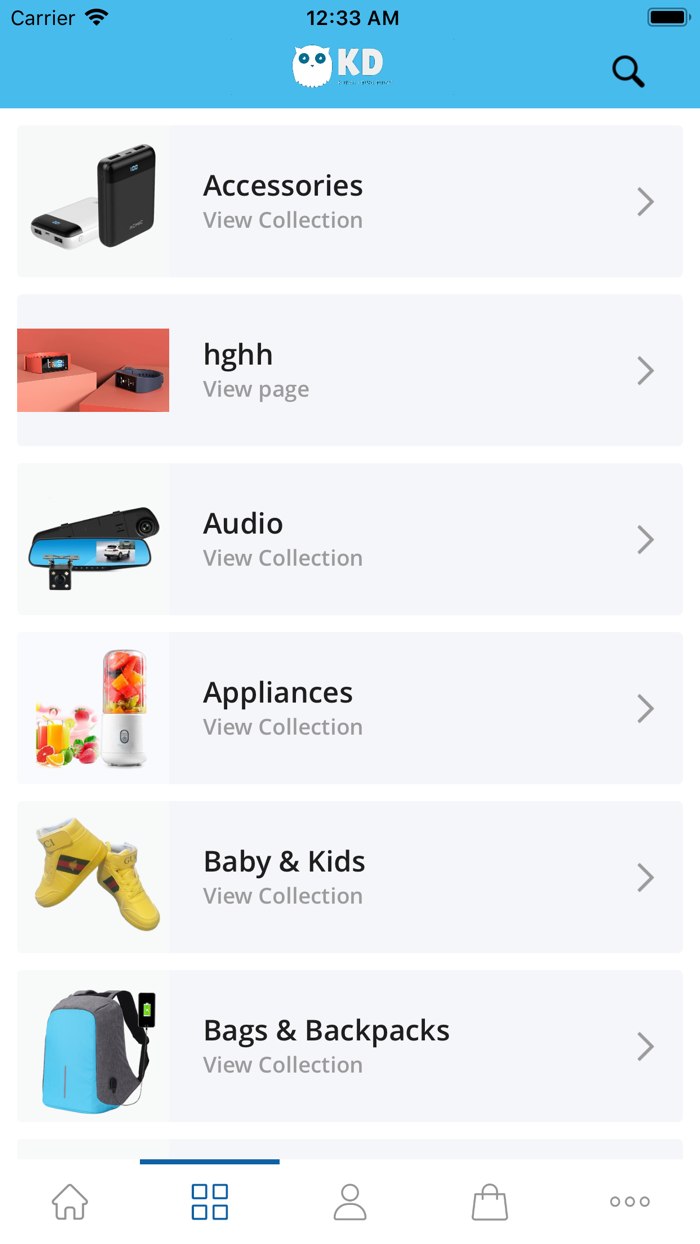Open the search magnifier icon
The image size is (700, 1244).
[628, 71]
